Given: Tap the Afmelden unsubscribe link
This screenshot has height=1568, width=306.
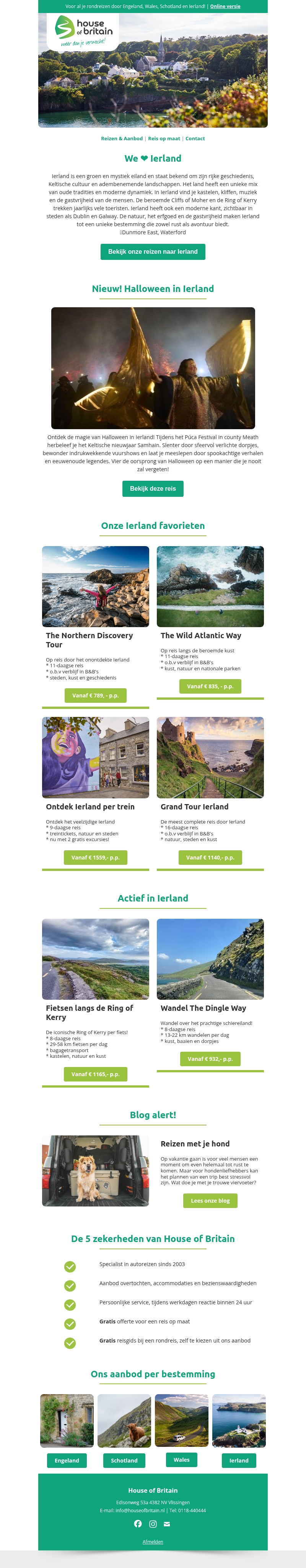Looking at the screenshot, I should tap(152, 1542).
